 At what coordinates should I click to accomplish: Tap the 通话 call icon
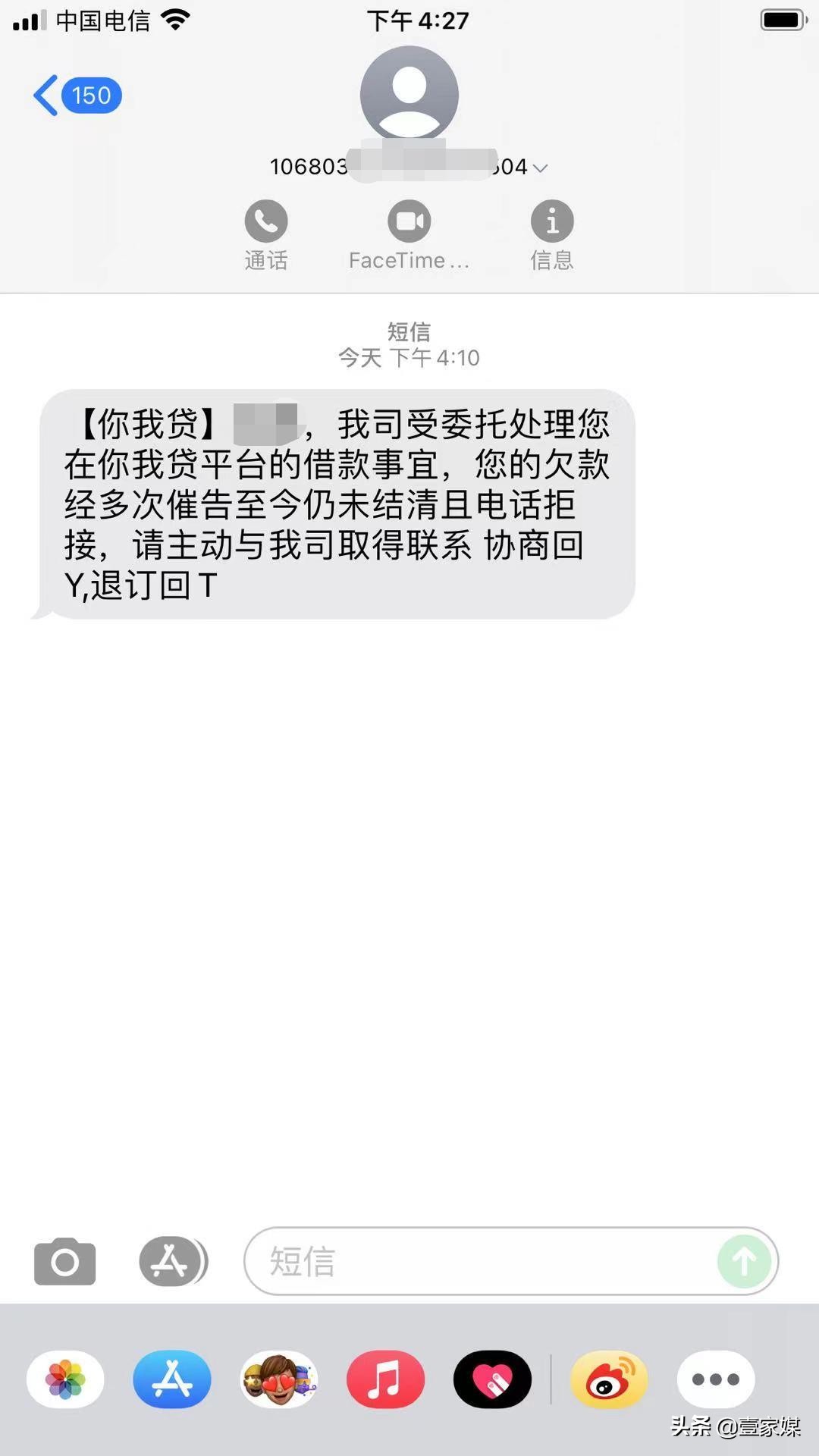265,221
